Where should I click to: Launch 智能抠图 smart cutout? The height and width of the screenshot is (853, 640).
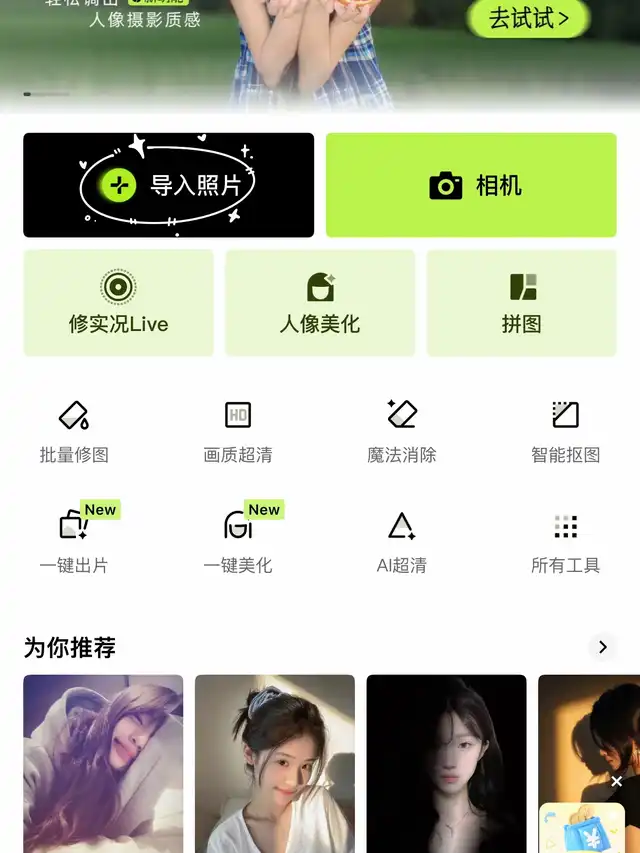[565, 430]
